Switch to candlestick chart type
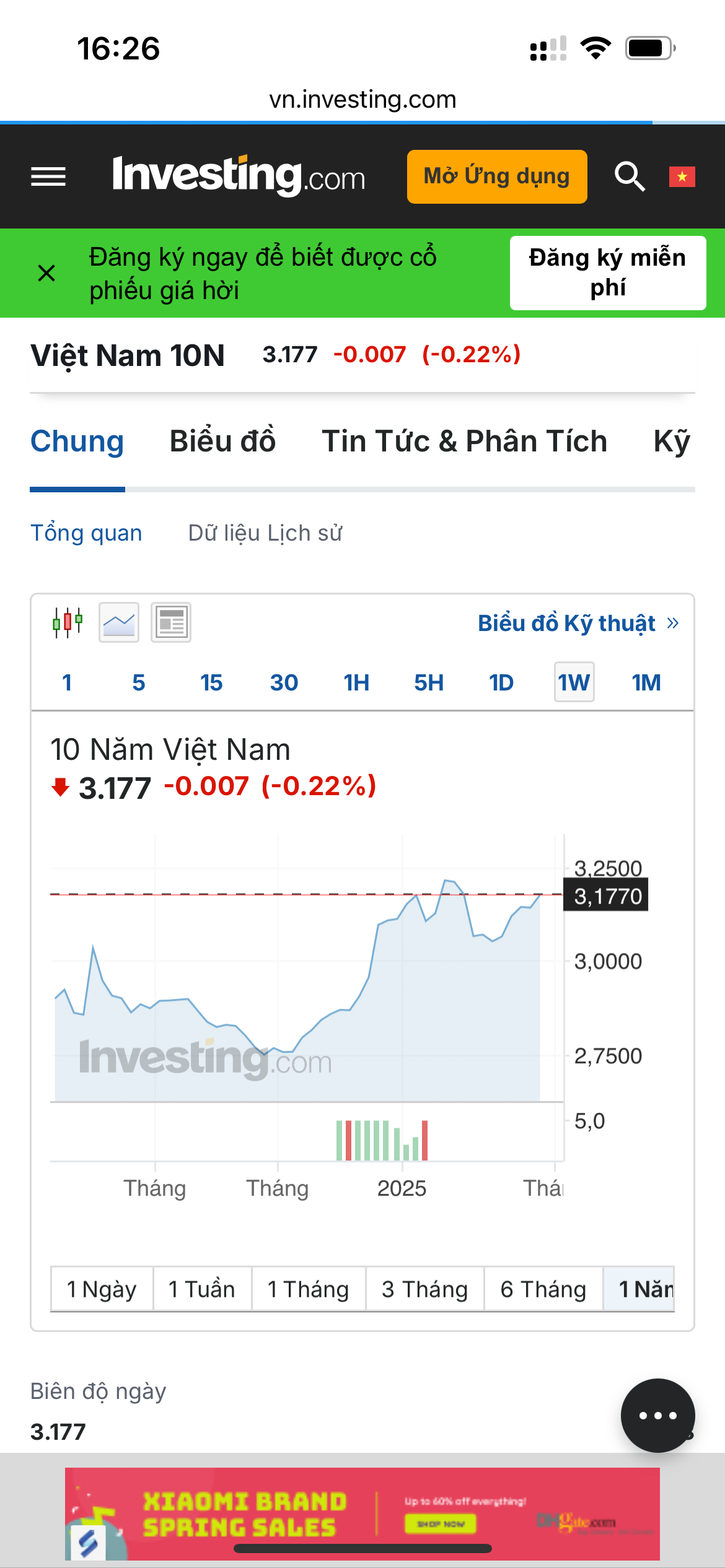Screen dimensions: 725x1568 pyautogui.click(x=68, y=622)
